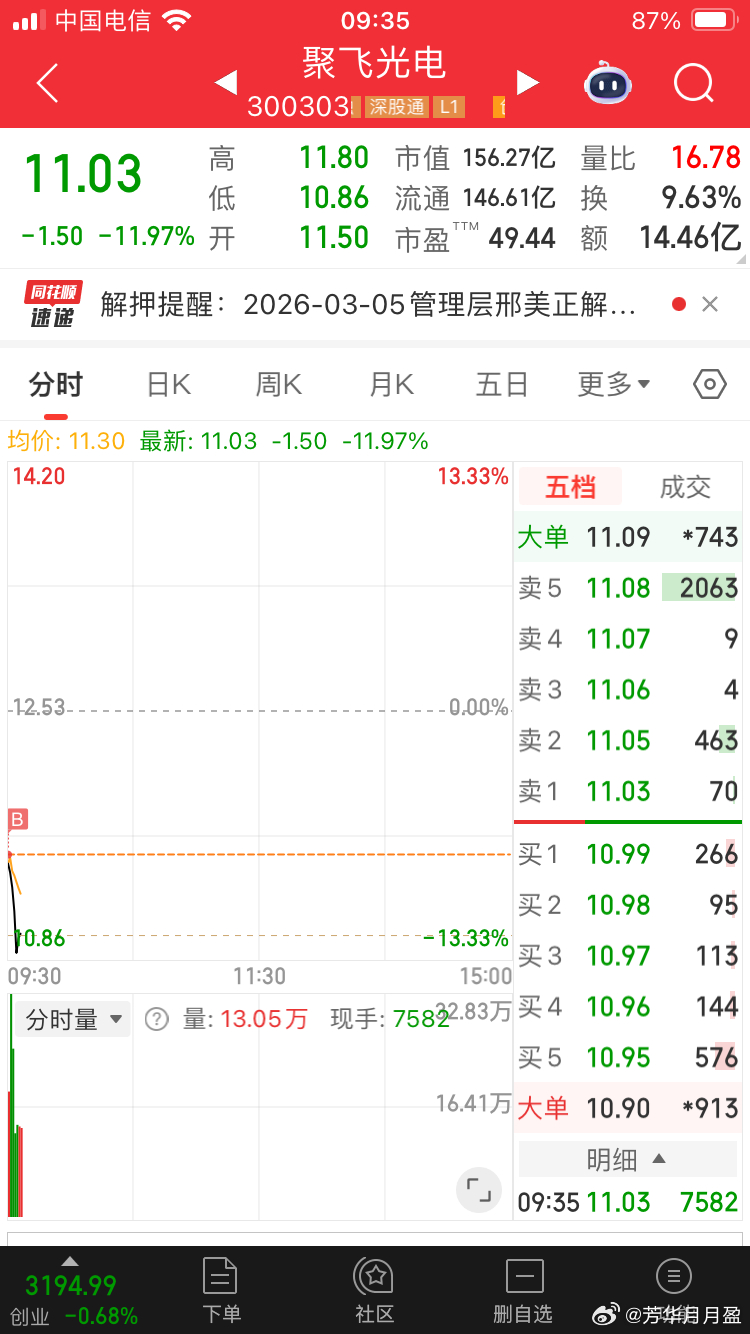Switch to the 日K daily candlestick tab

167,383
